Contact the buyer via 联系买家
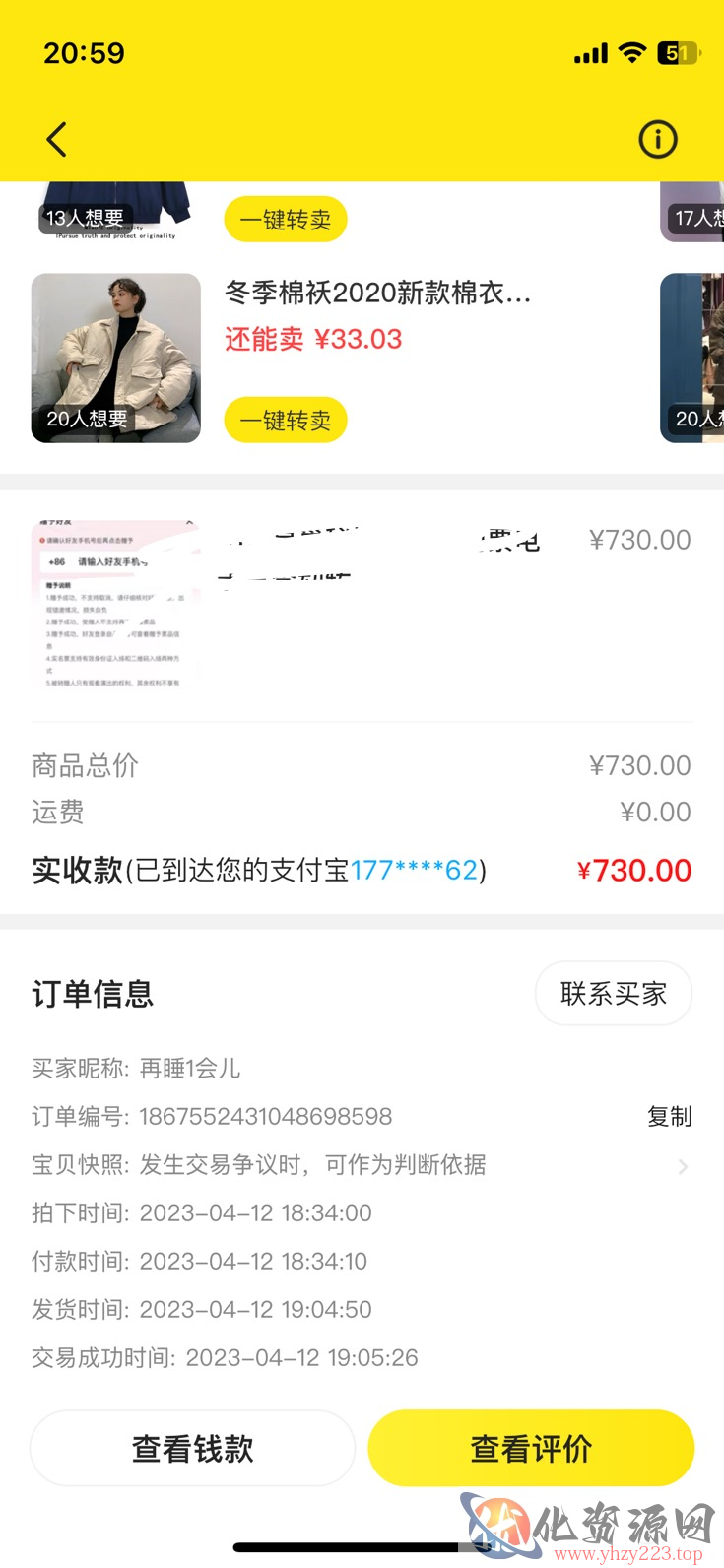724x1568 pixels. click(x=614, y=994)
